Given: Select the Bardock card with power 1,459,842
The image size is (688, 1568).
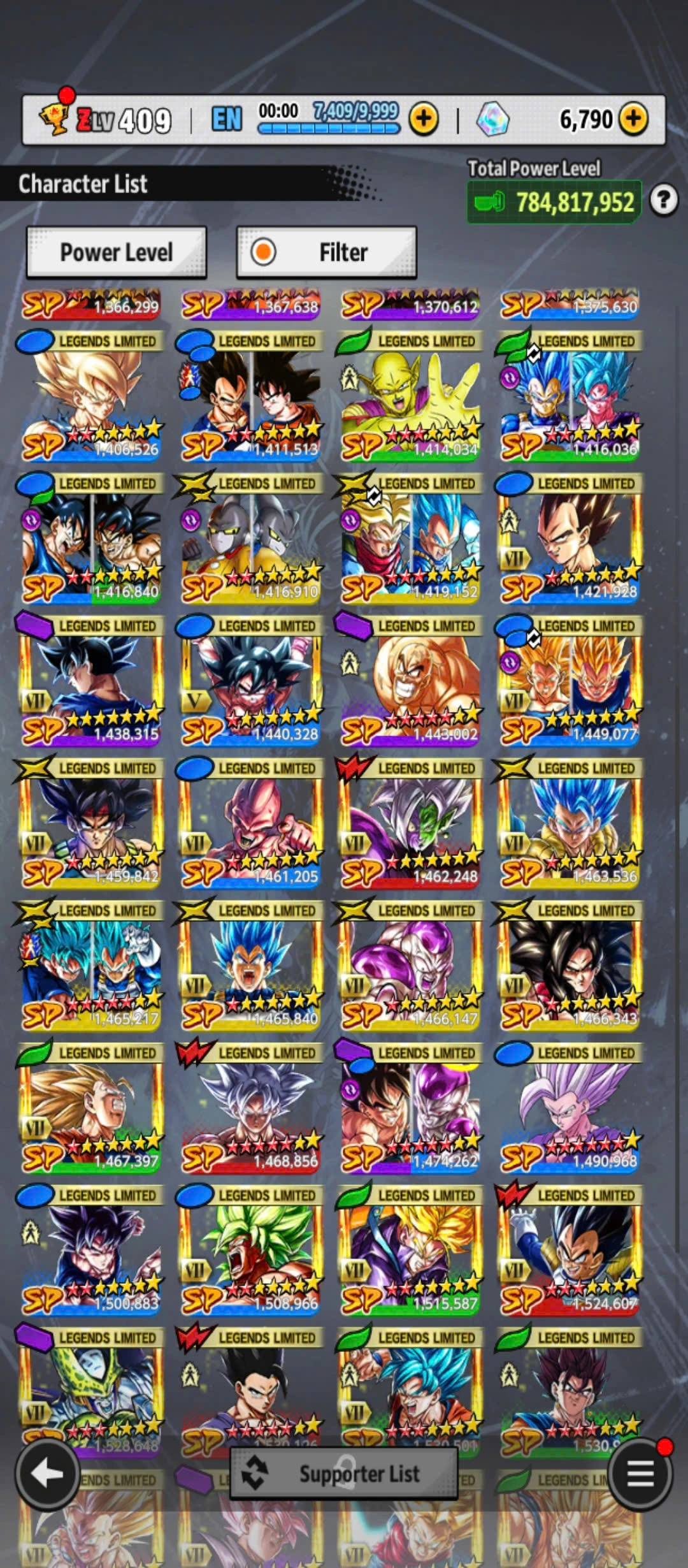Looking at the screenshot, I should (x=91, y=825).
